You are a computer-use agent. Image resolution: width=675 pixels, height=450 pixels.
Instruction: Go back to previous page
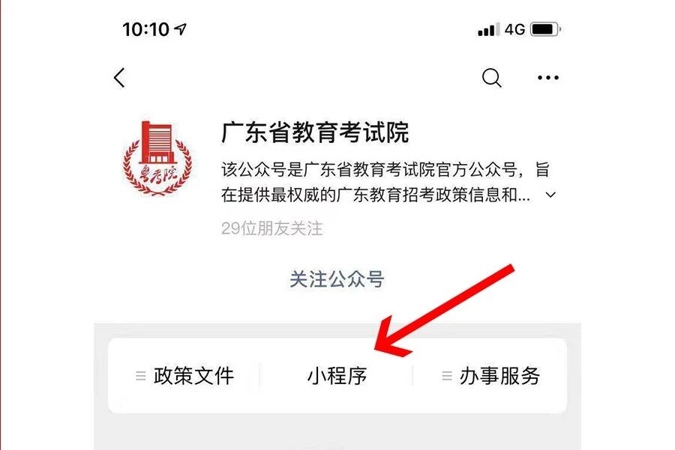[120, 78]
